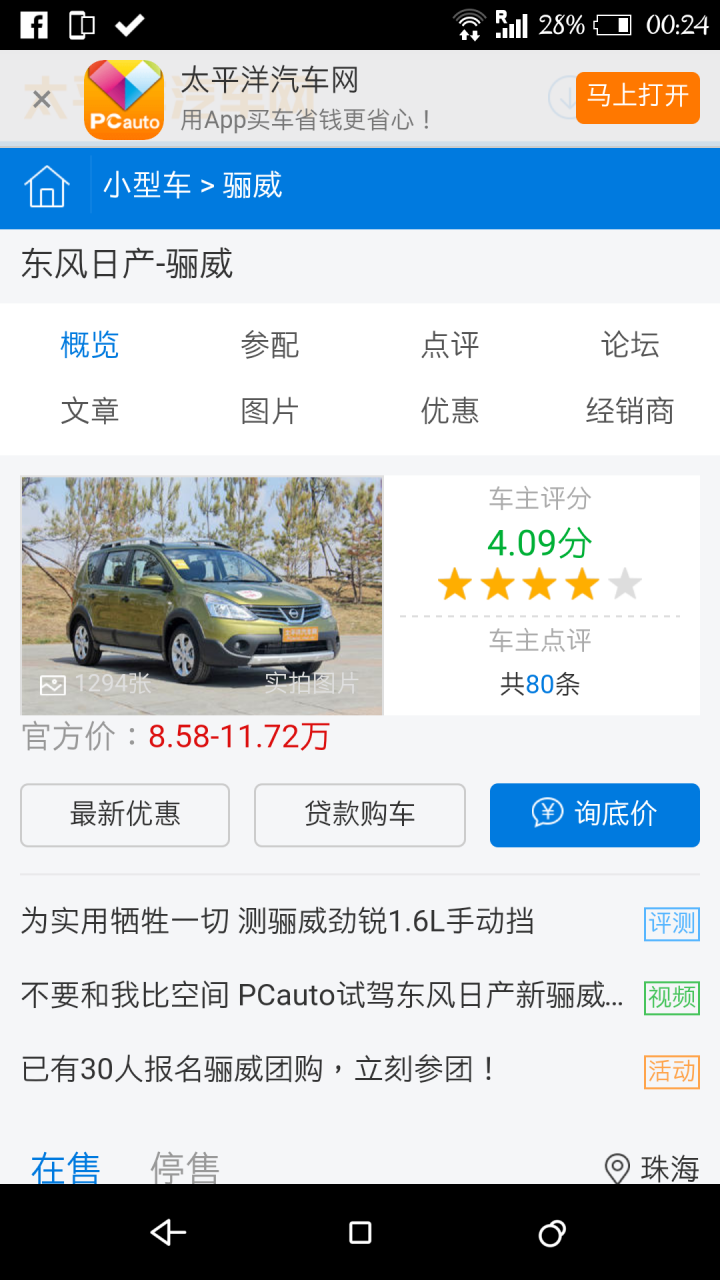
Task: Tap the 询底价 button
Action: tap(595, 814)
